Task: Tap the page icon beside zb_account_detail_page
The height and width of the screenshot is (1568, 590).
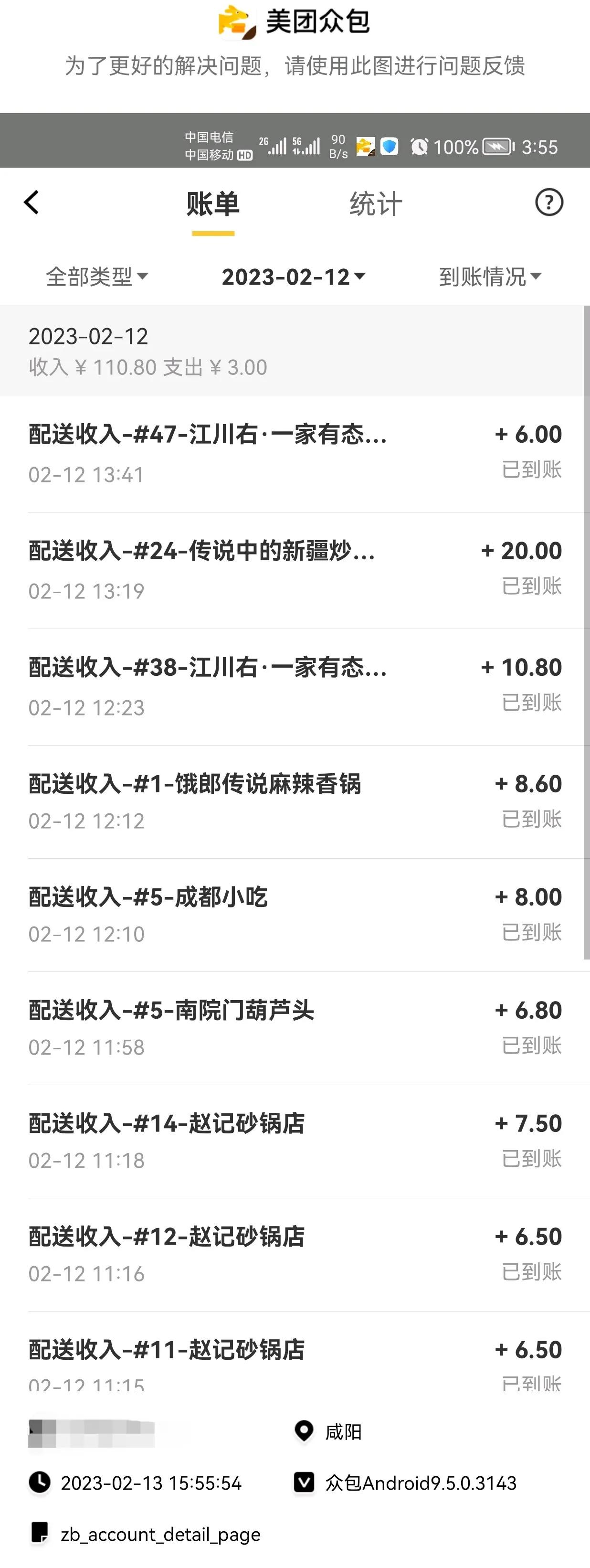Action: coord(39,1533)
